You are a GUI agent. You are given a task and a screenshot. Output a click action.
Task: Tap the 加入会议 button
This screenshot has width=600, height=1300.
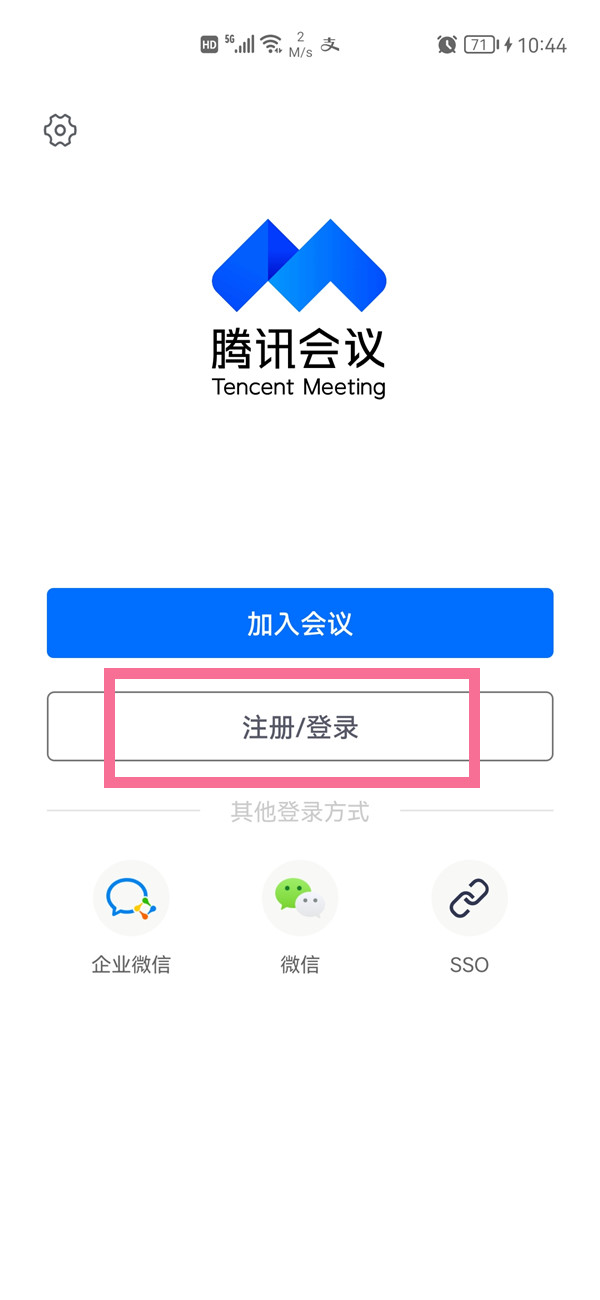click(300, 623)
